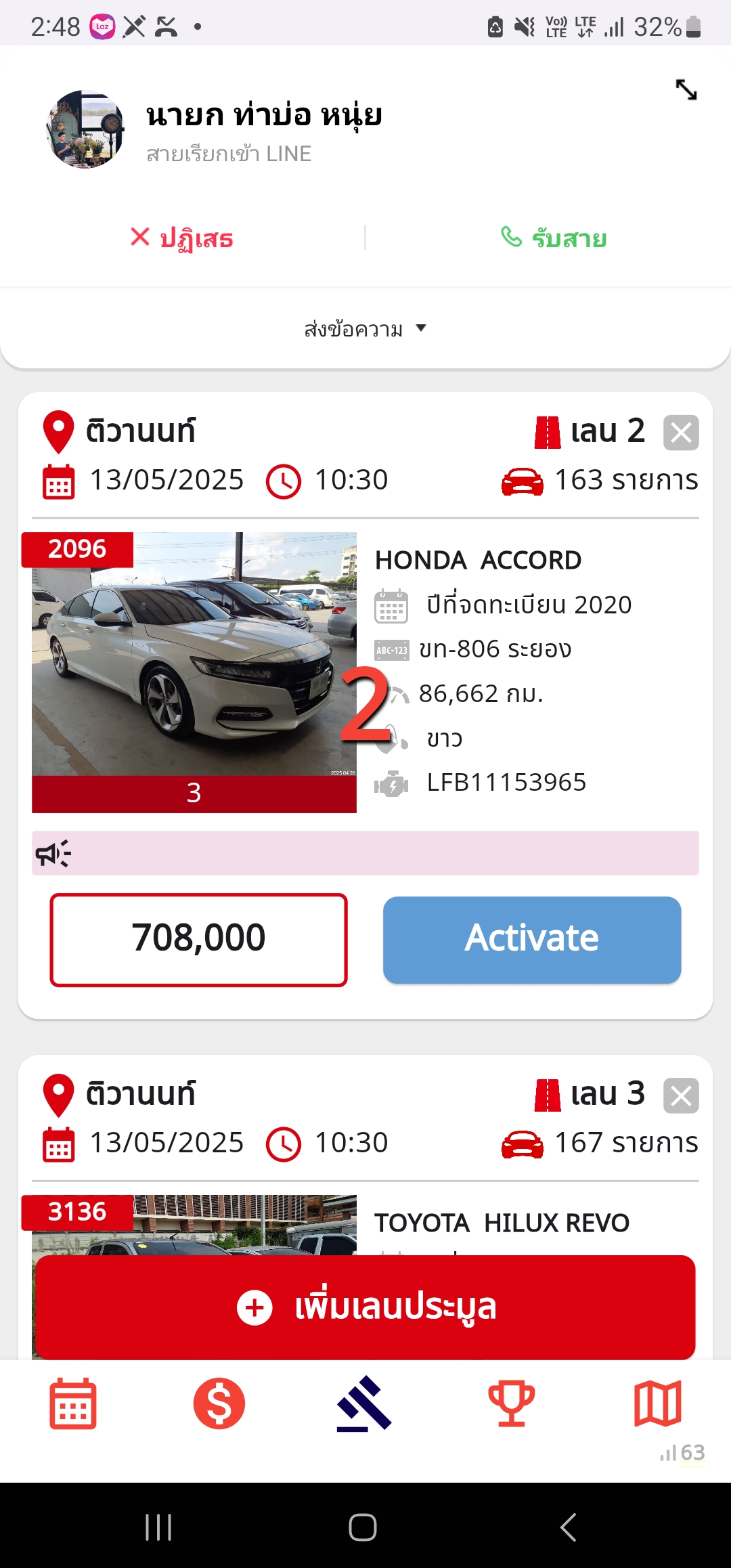The image size is (731, 1568).
Task: Expand the call notification
Action: coord(686,89)
